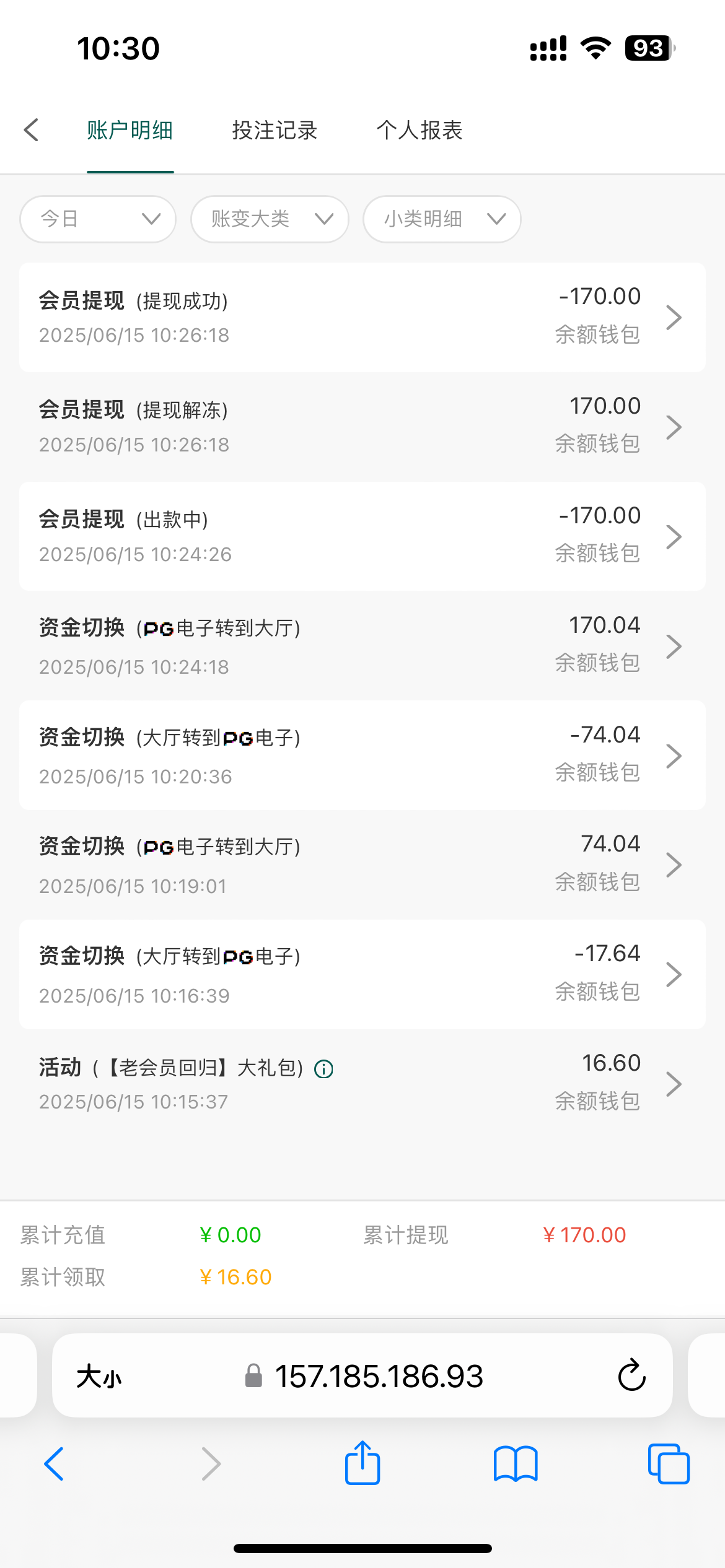
Task: Switch to the 投注记录 tab
Action: (275, 131)
